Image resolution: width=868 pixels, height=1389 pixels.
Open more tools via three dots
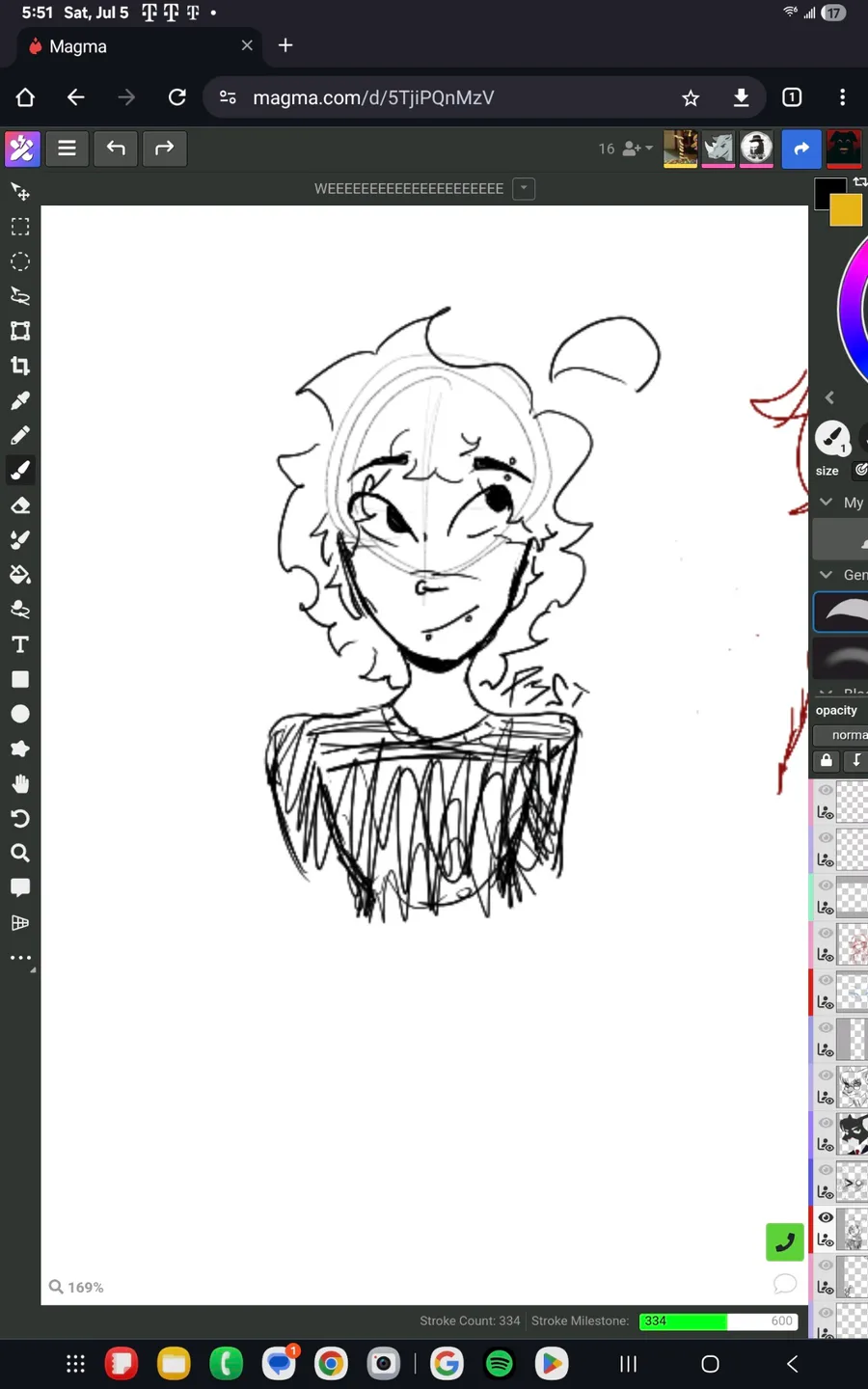point(20,958)
